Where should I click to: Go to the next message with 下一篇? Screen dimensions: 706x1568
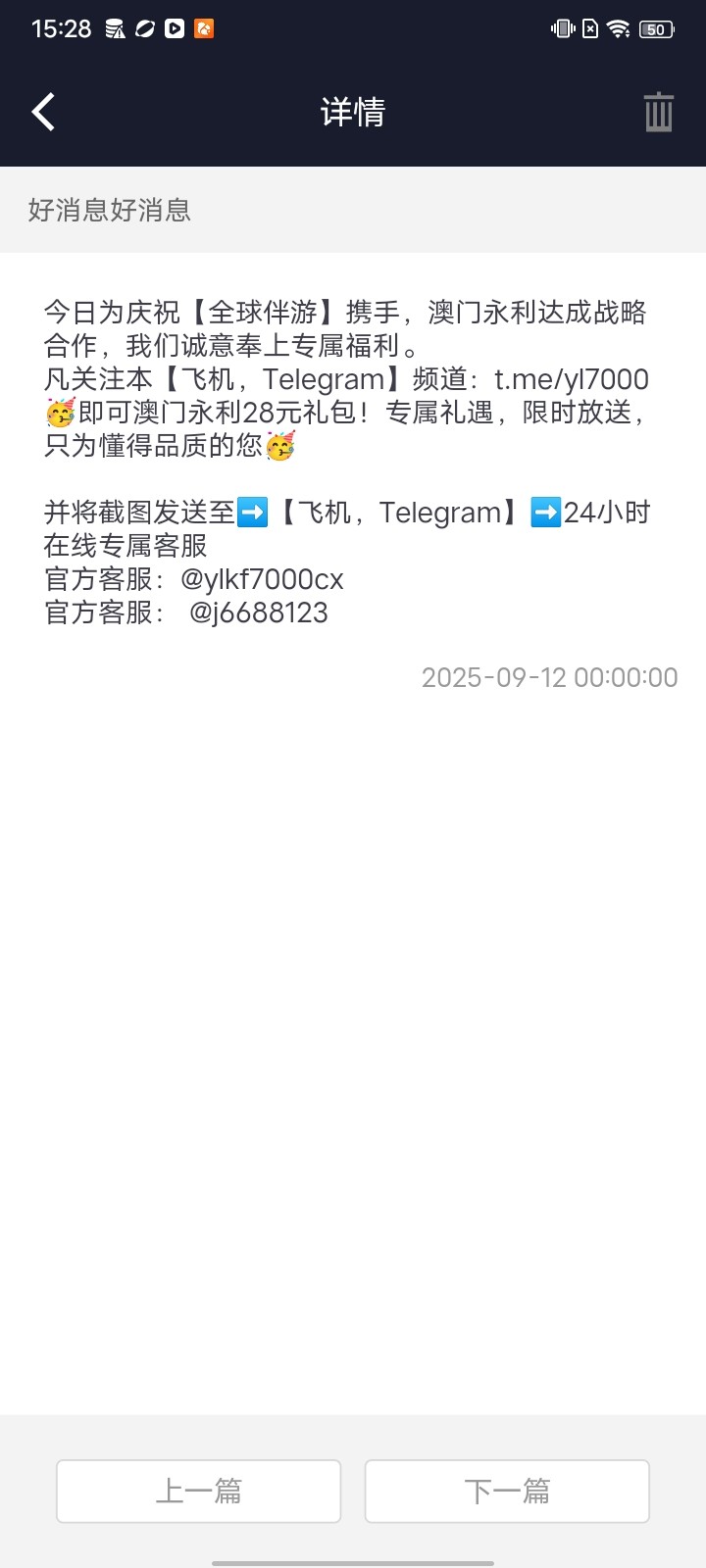[x=507, y=1491]
